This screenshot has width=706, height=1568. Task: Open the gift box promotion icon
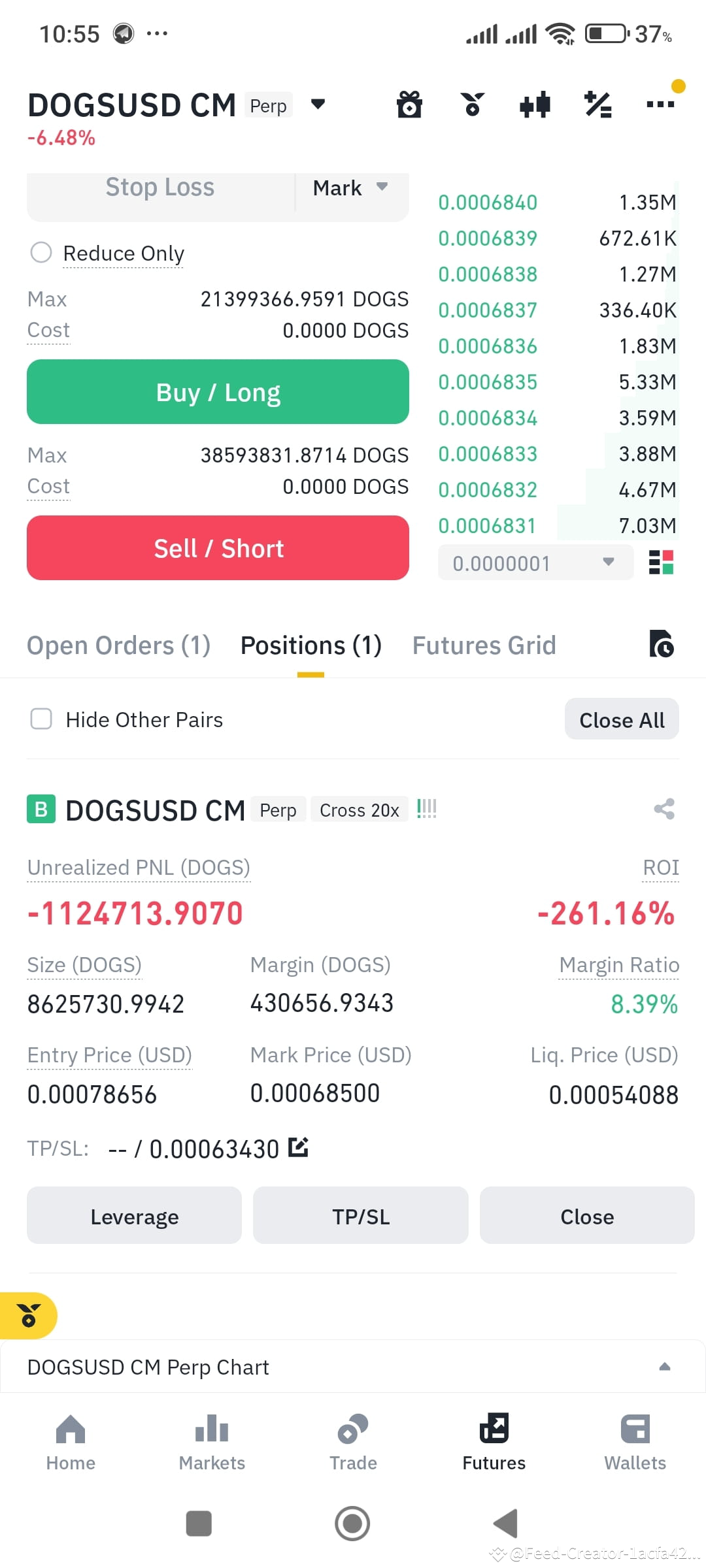[x=409, y=105]
